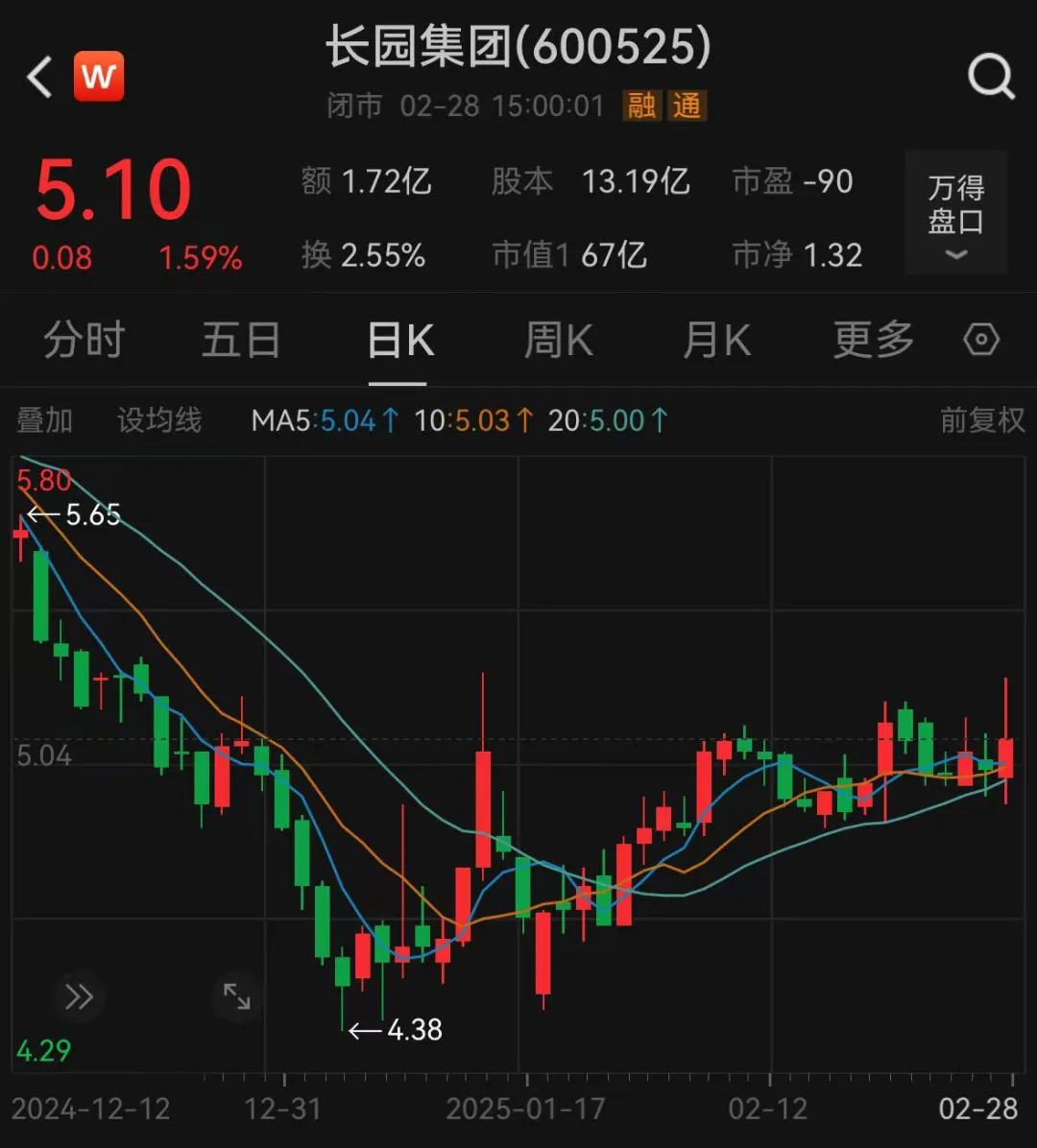Open the search magnifier icon
Screen dimensions: 1037x1148
[x=990, y=77]
